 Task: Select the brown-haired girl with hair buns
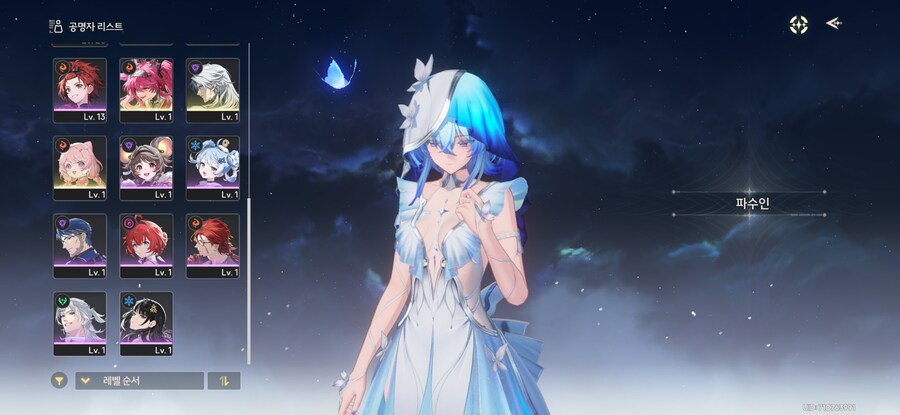[146, 167]
